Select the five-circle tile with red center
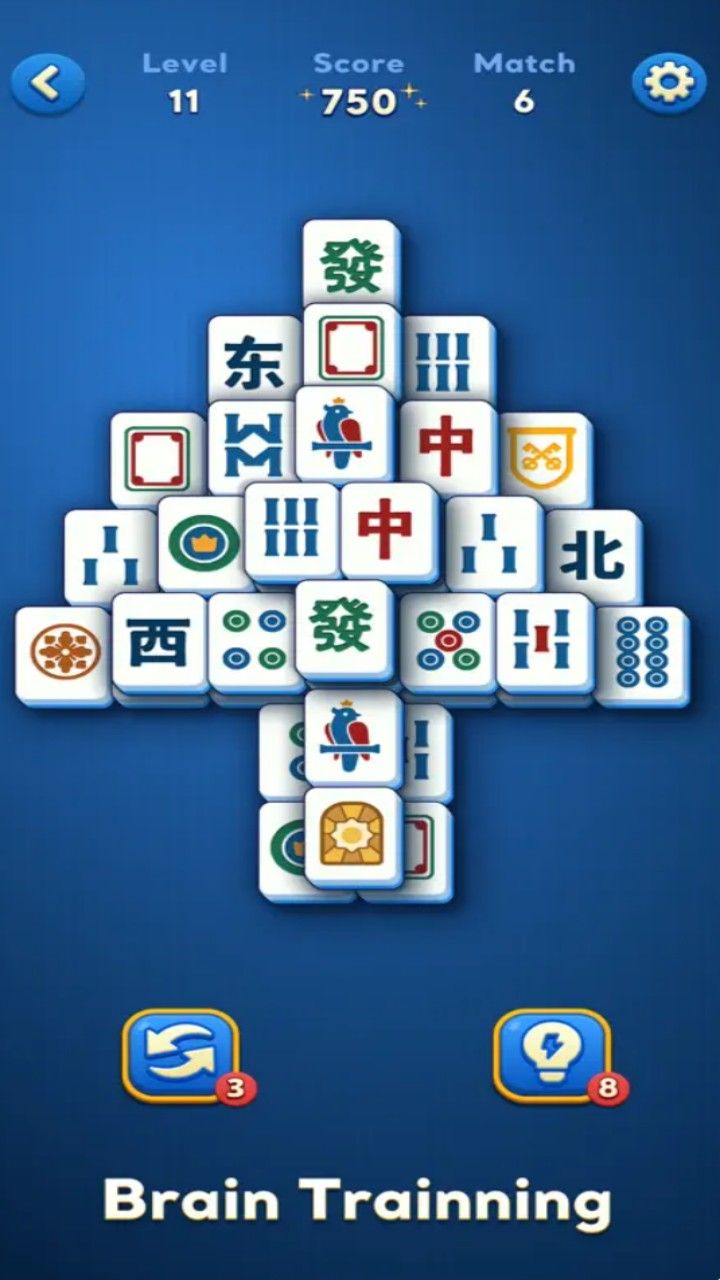This screenshot has width=720, height=1280. pyautogui.click(x=447, y=640)
